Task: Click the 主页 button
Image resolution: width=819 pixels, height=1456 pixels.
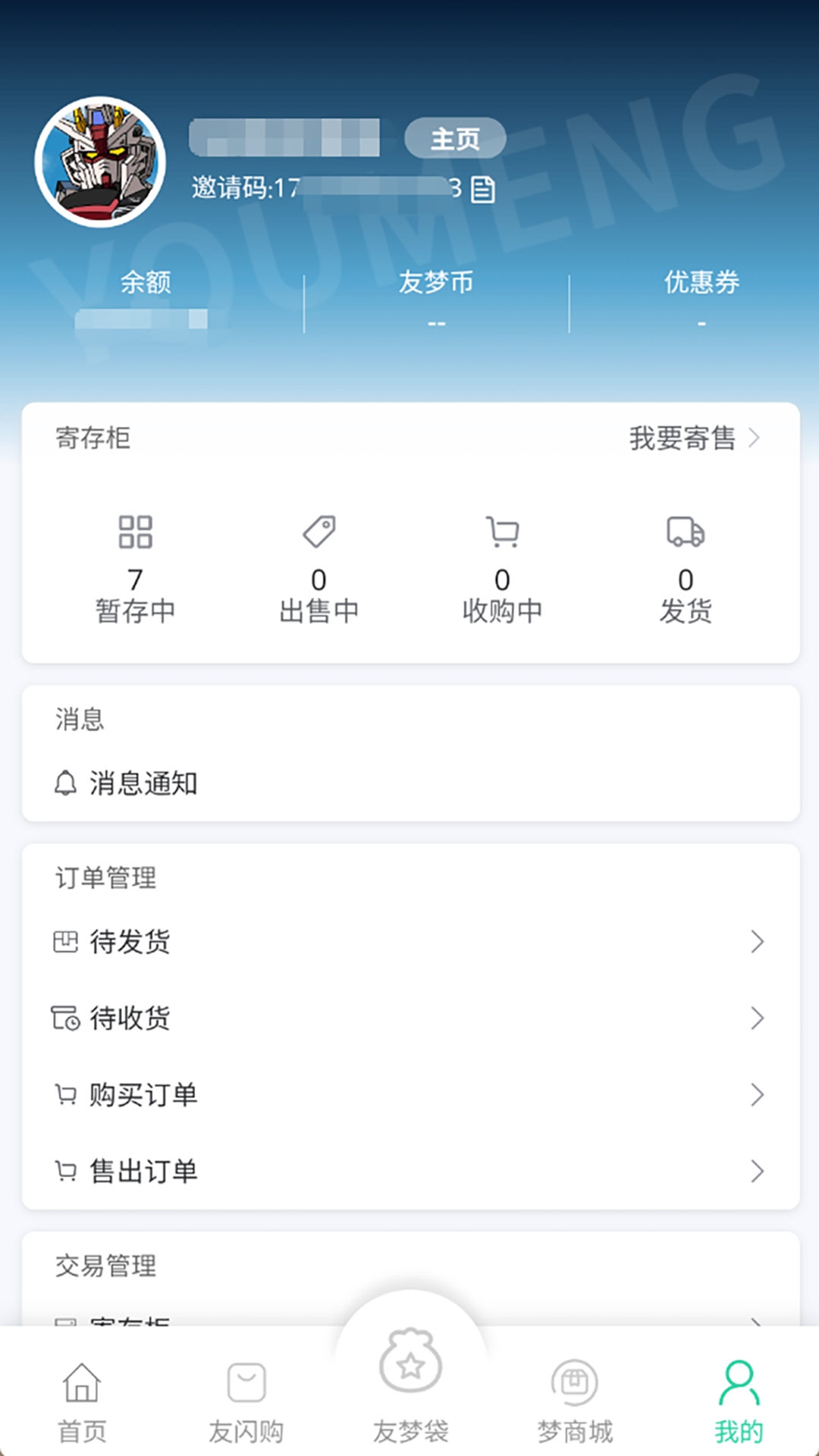Action: click(x=455, y=137)
